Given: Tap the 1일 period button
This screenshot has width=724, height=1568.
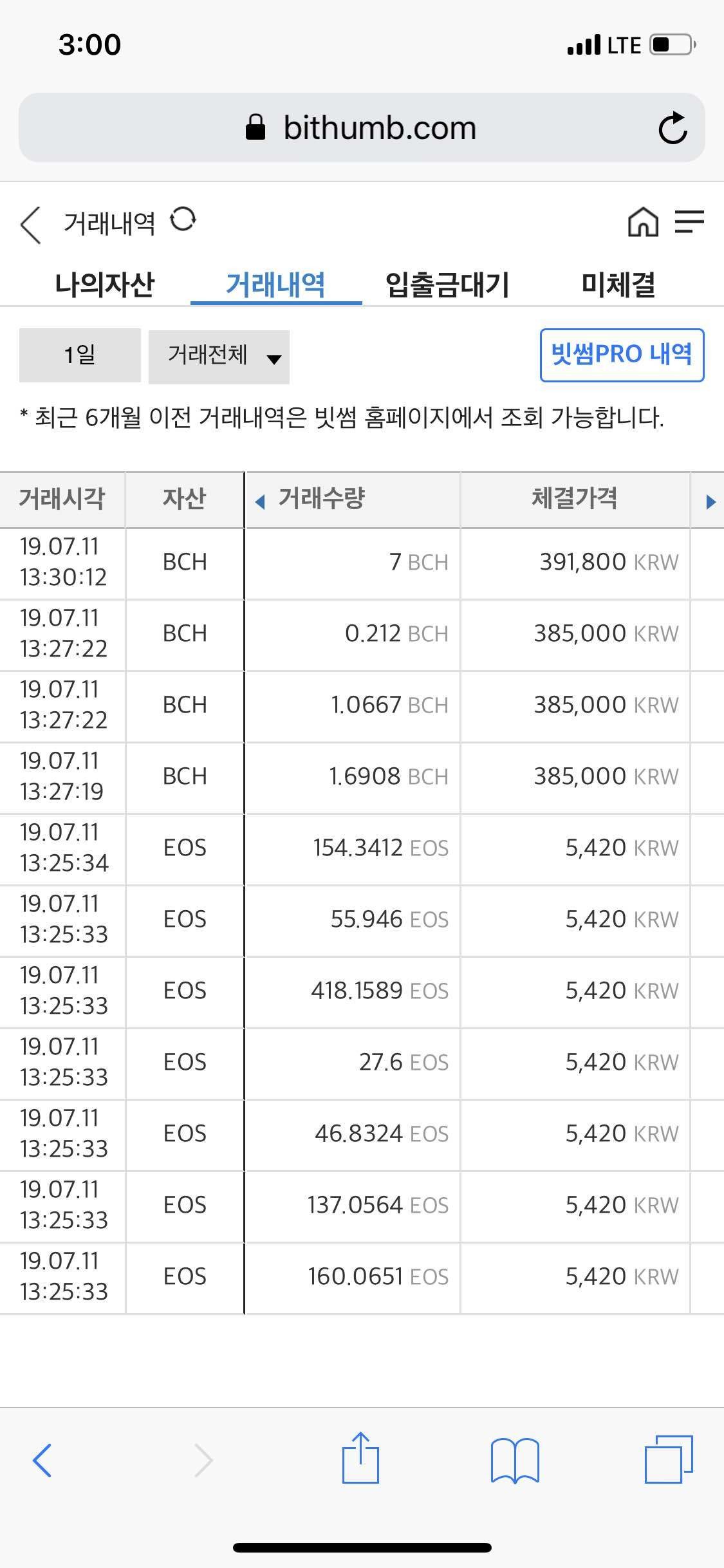Looking at the screenshot, I should tap(80, 355).
